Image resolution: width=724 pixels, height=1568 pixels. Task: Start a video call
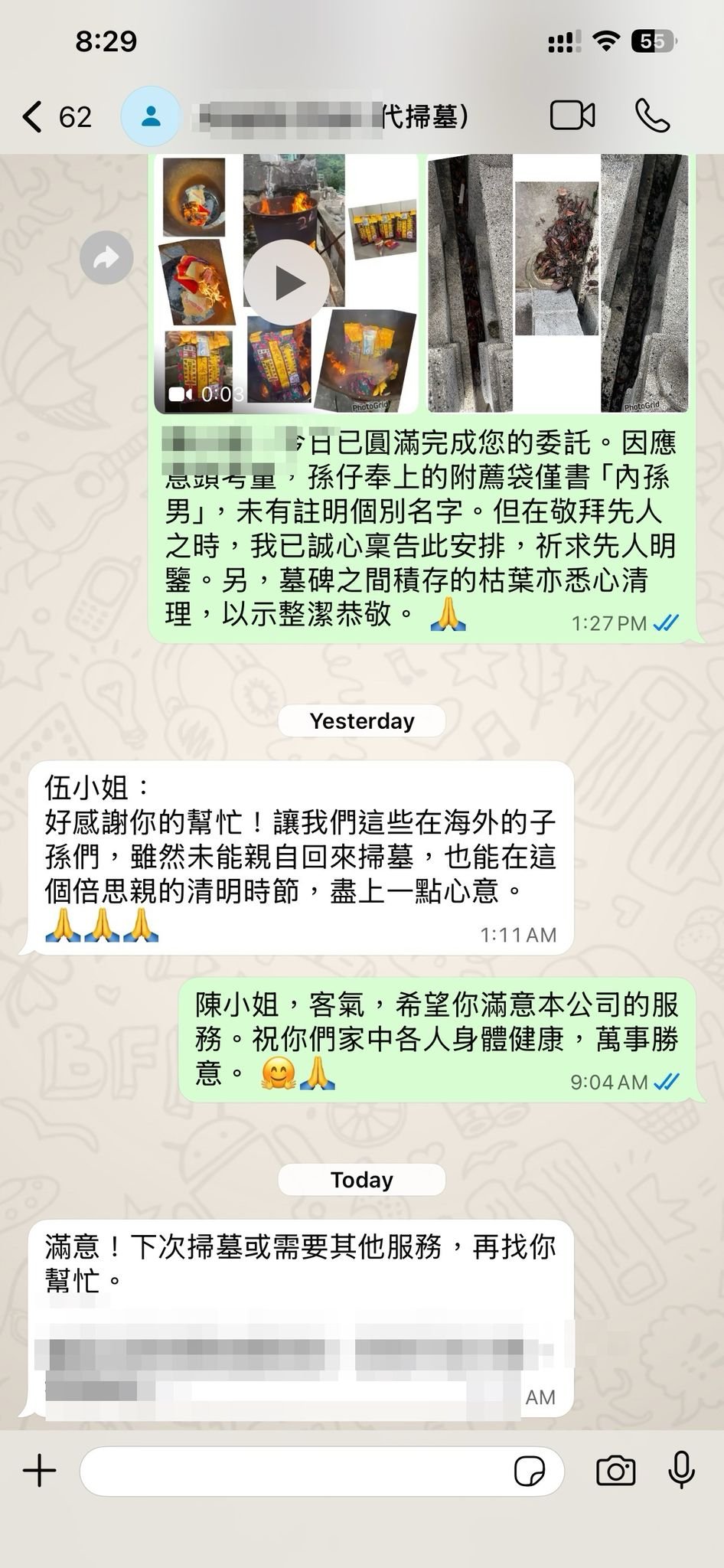pos(572,116)
